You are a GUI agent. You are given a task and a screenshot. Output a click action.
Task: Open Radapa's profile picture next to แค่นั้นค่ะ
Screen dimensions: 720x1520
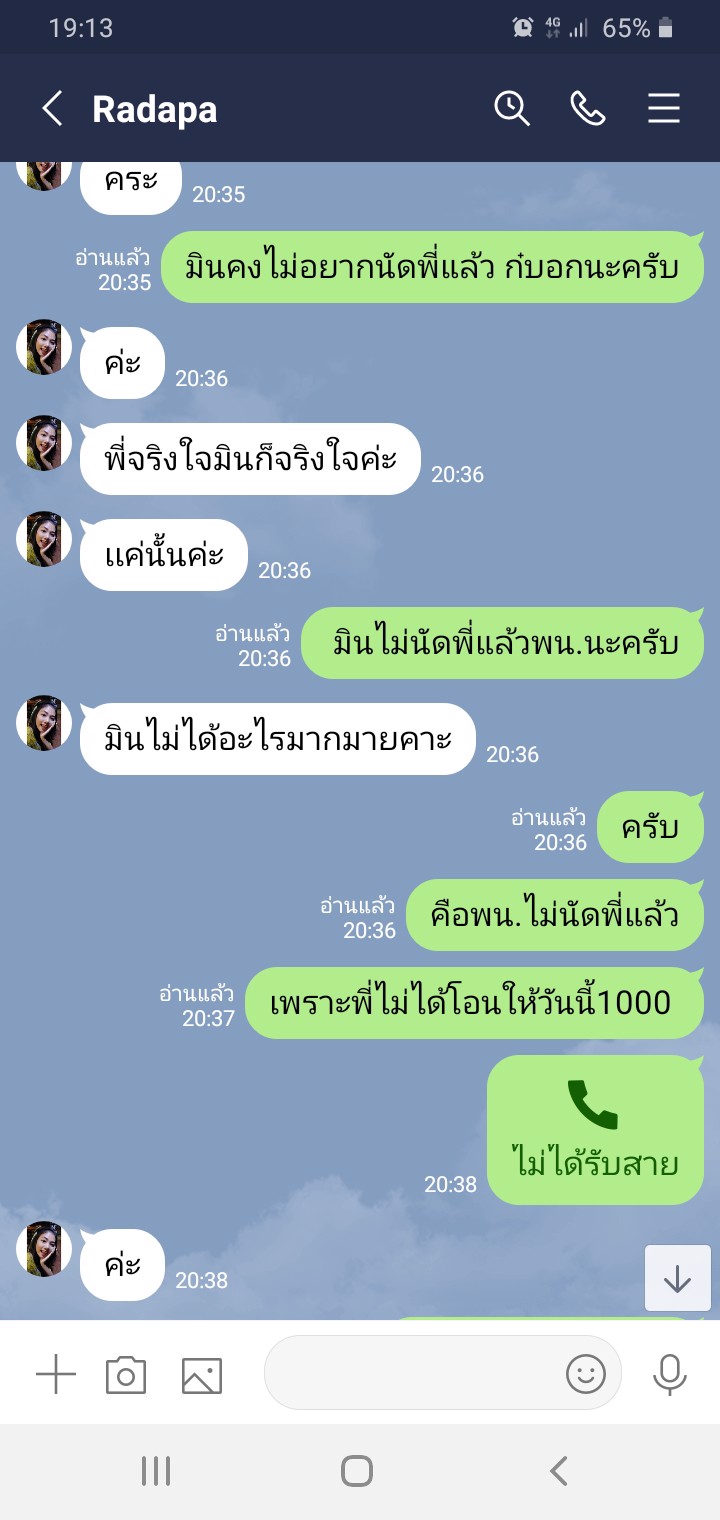tap(44, 540)
